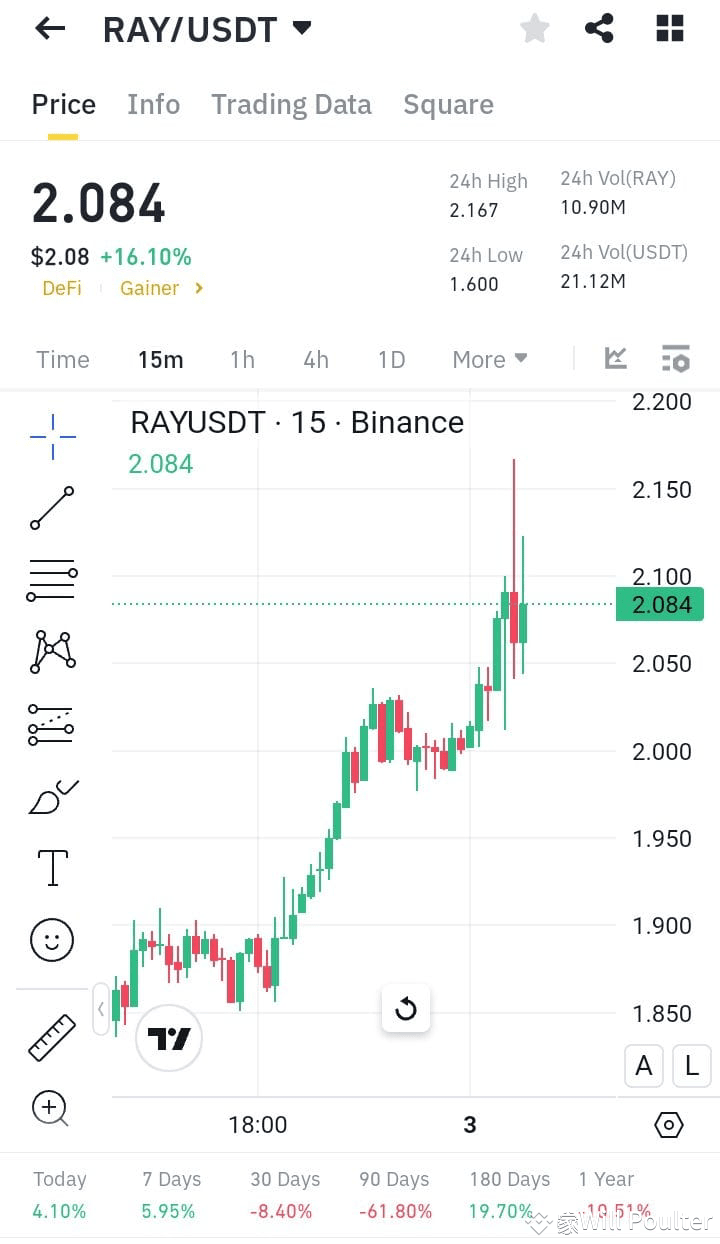Select the brush drawing tool
Screen dimensions: 720x1244
(x=52, y=796)
